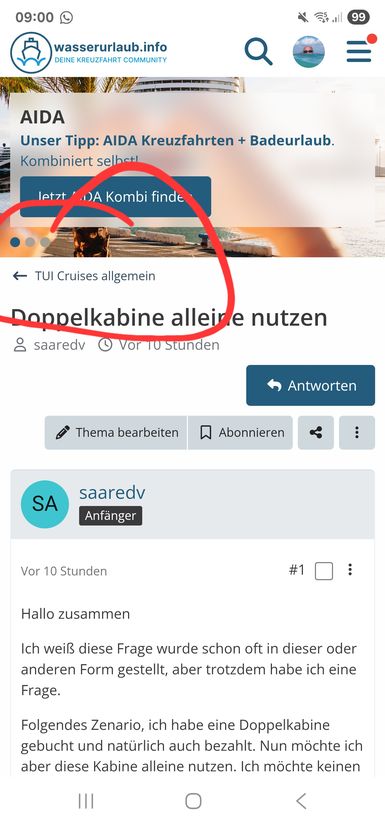Image resolution: width=385 pixels, height=825 pixels.
Task: Share this thread
Action: [x=316, y=432]
